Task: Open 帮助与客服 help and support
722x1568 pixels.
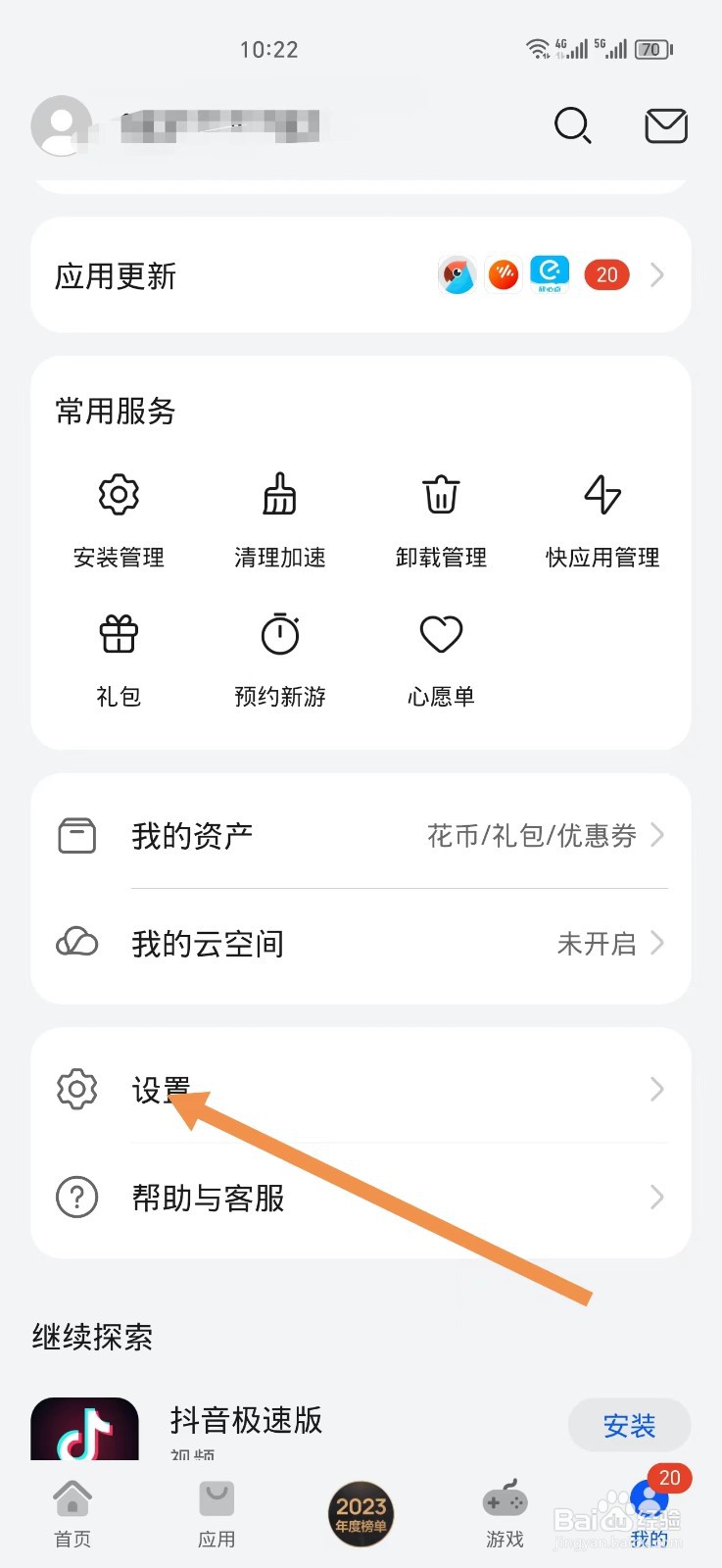Action: (x=206, y=1198)
